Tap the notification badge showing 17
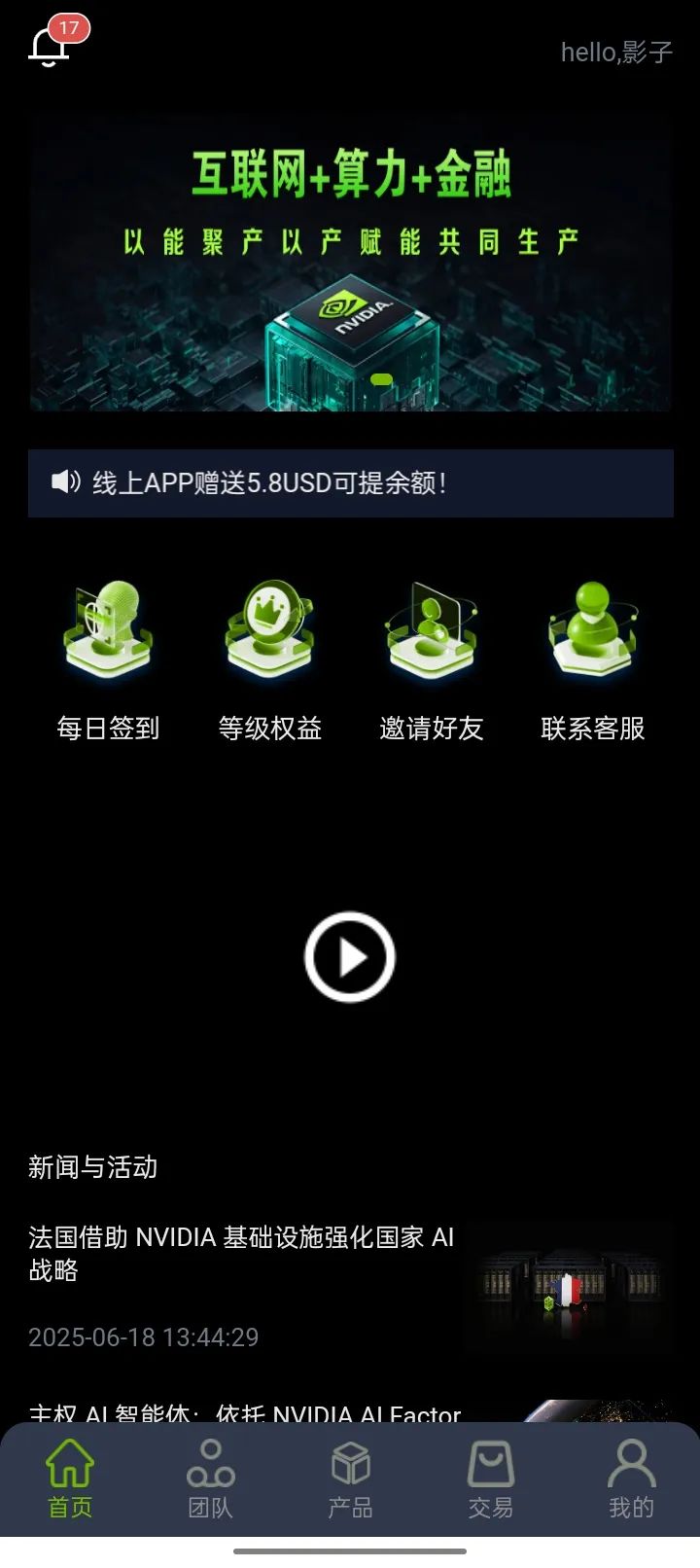The image size is (700, 1568). [x=67, y=29]
